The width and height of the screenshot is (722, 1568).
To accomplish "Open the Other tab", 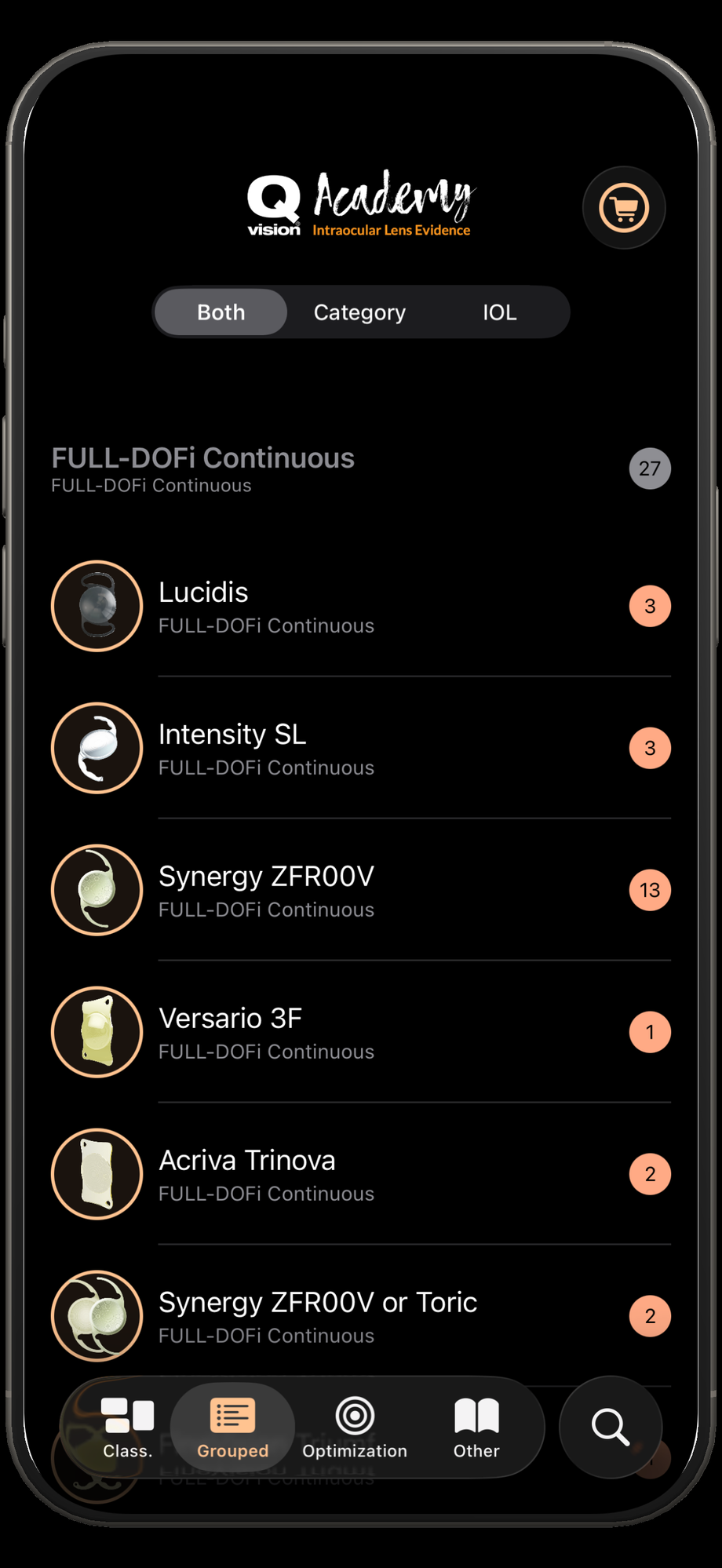I will [x=476, y=1428].
